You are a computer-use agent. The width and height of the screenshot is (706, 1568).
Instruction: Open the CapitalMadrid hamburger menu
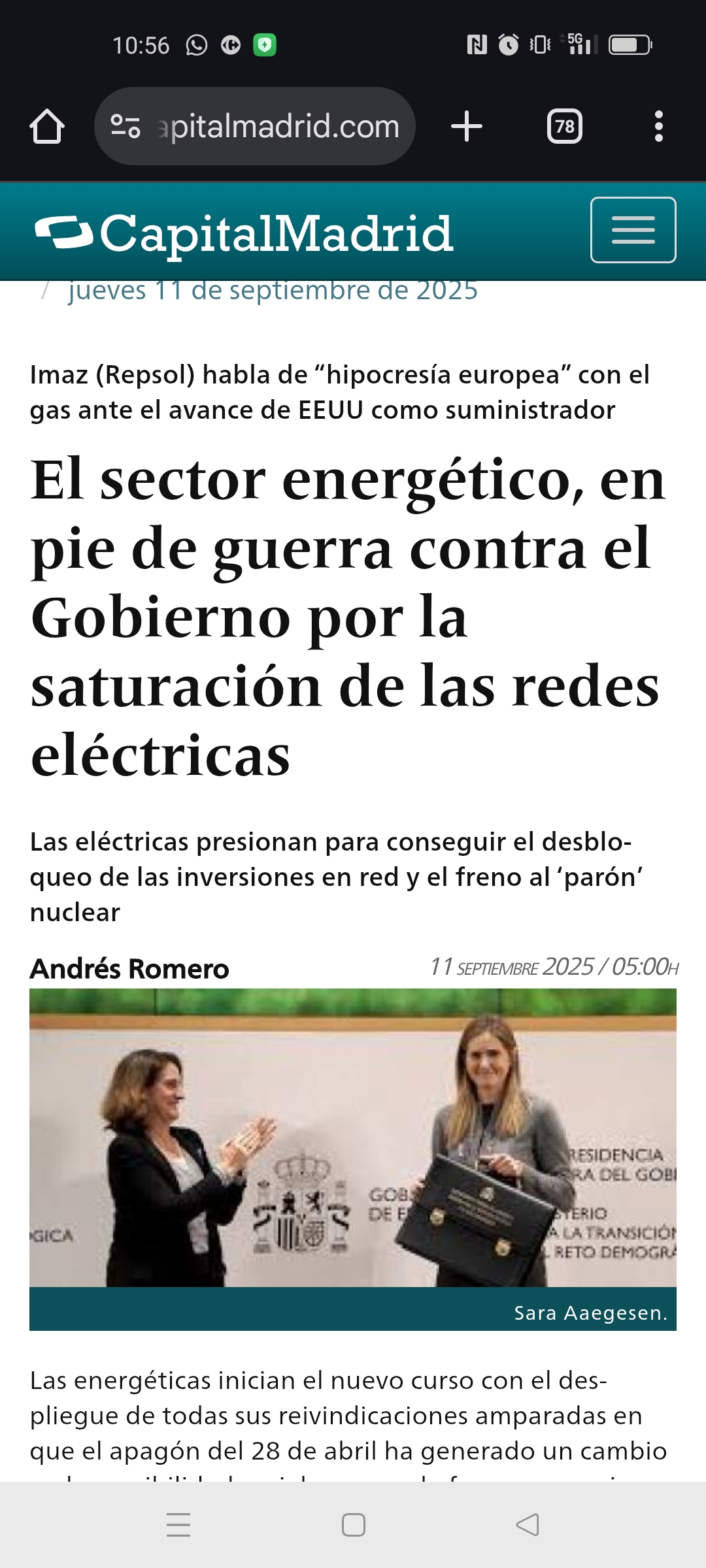pos(633,230)
